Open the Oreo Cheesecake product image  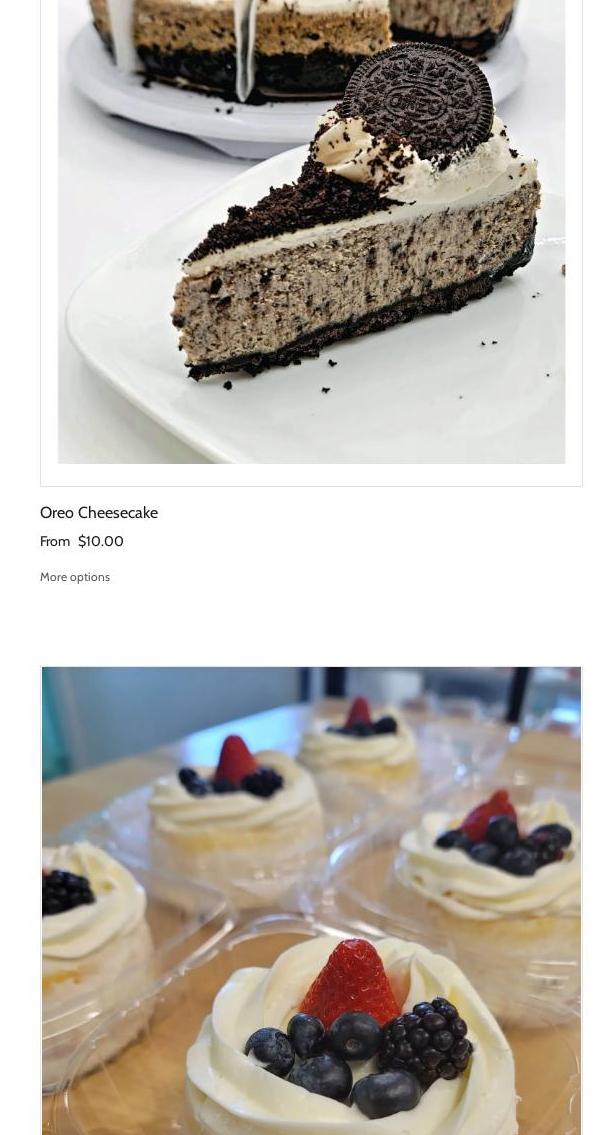[311, 240]
